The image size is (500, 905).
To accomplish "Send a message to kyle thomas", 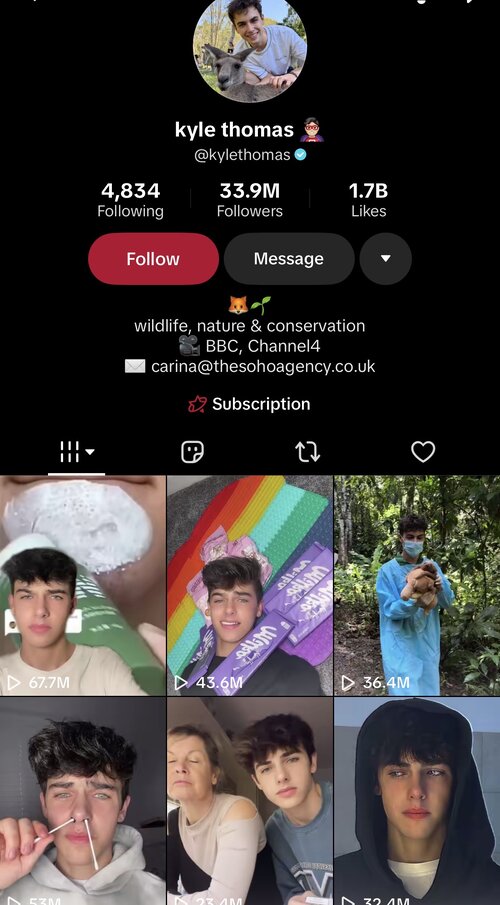I will point(289,259).
